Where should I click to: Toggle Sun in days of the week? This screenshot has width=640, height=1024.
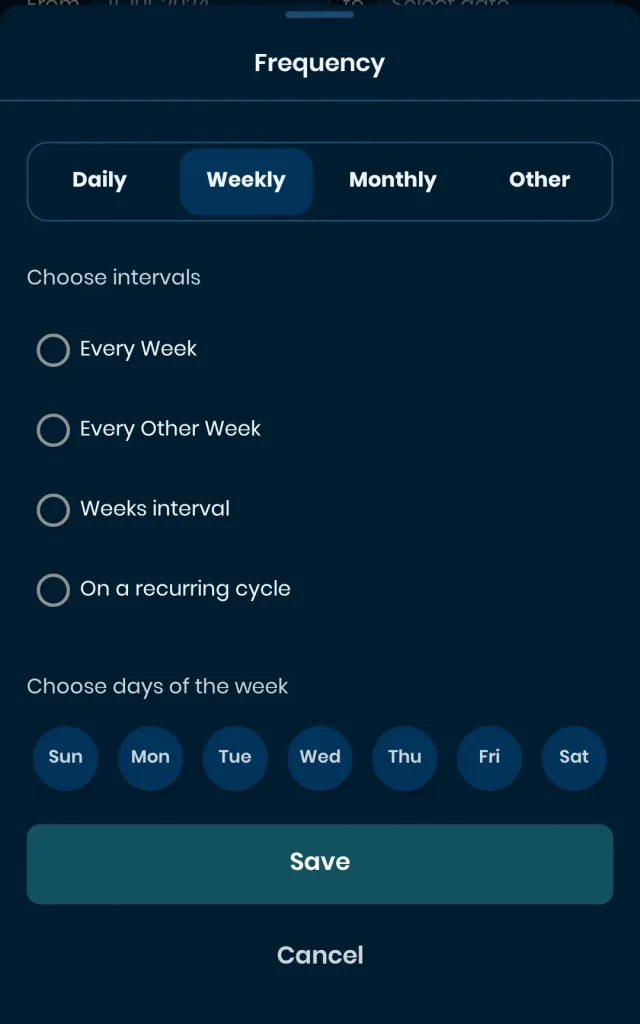(x=66, y=757)
